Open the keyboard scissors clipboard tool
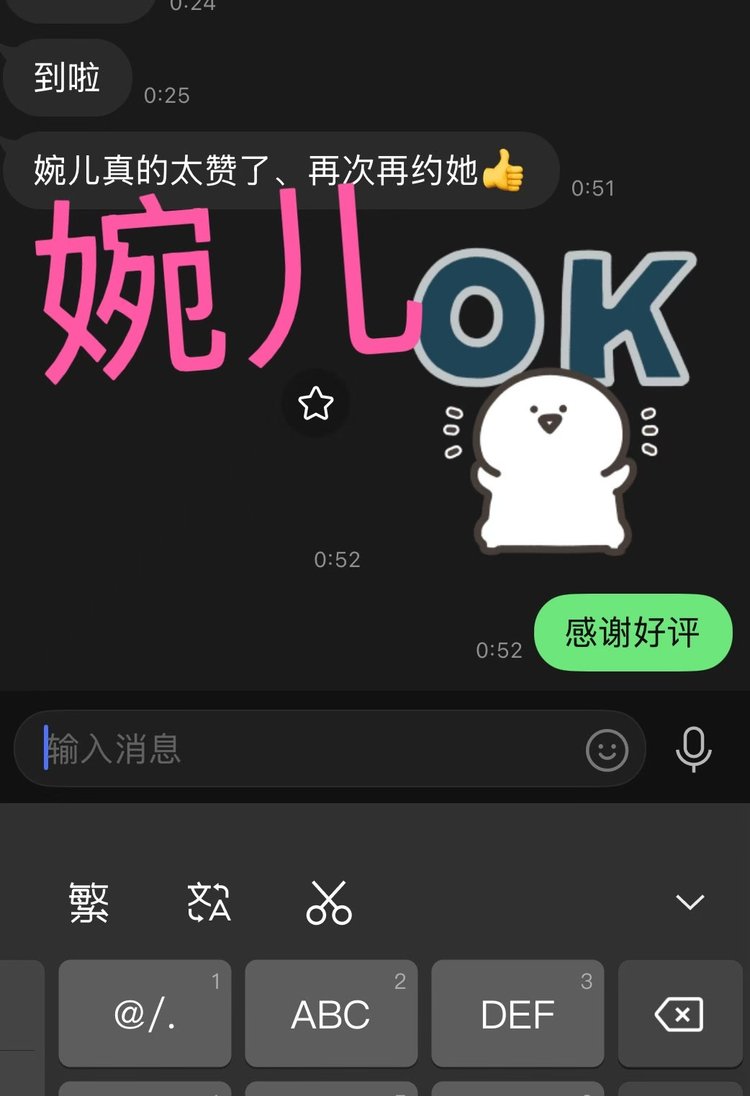This screenshot has width=750, height=1096. (329, 903)
